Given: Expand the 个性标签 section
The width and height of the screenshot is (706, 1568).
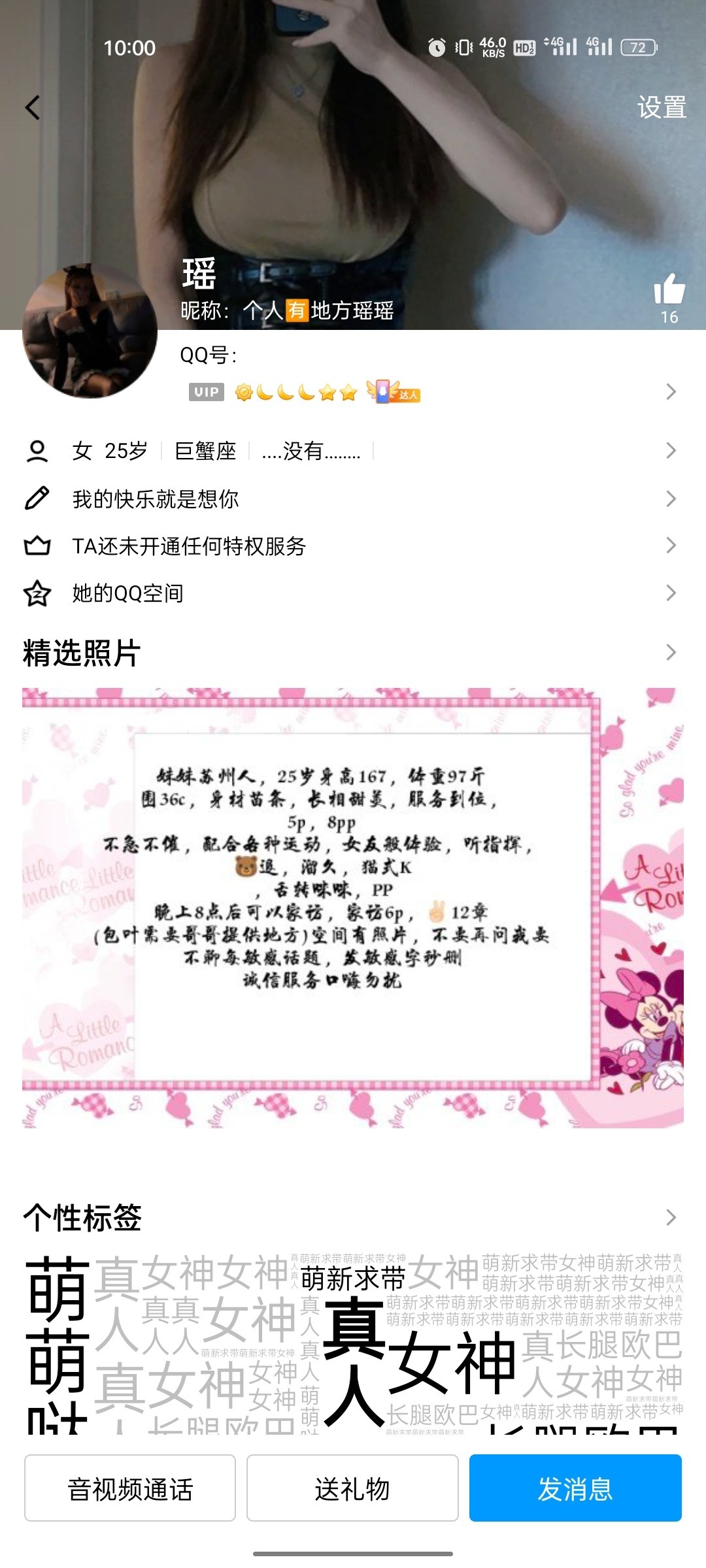Looking at the screenshot, I should point(670,1217).
